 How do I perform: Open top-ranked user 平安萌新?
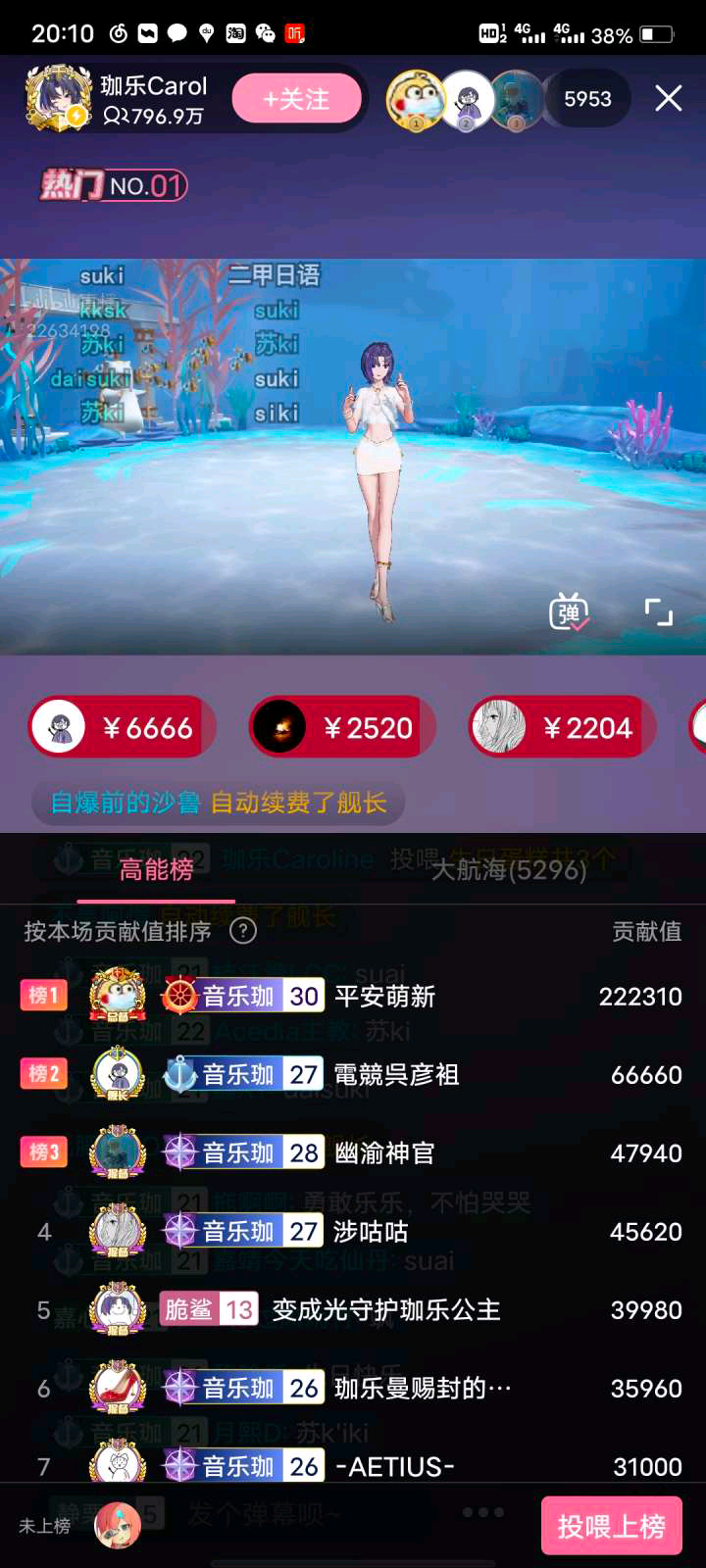point(353,997)
